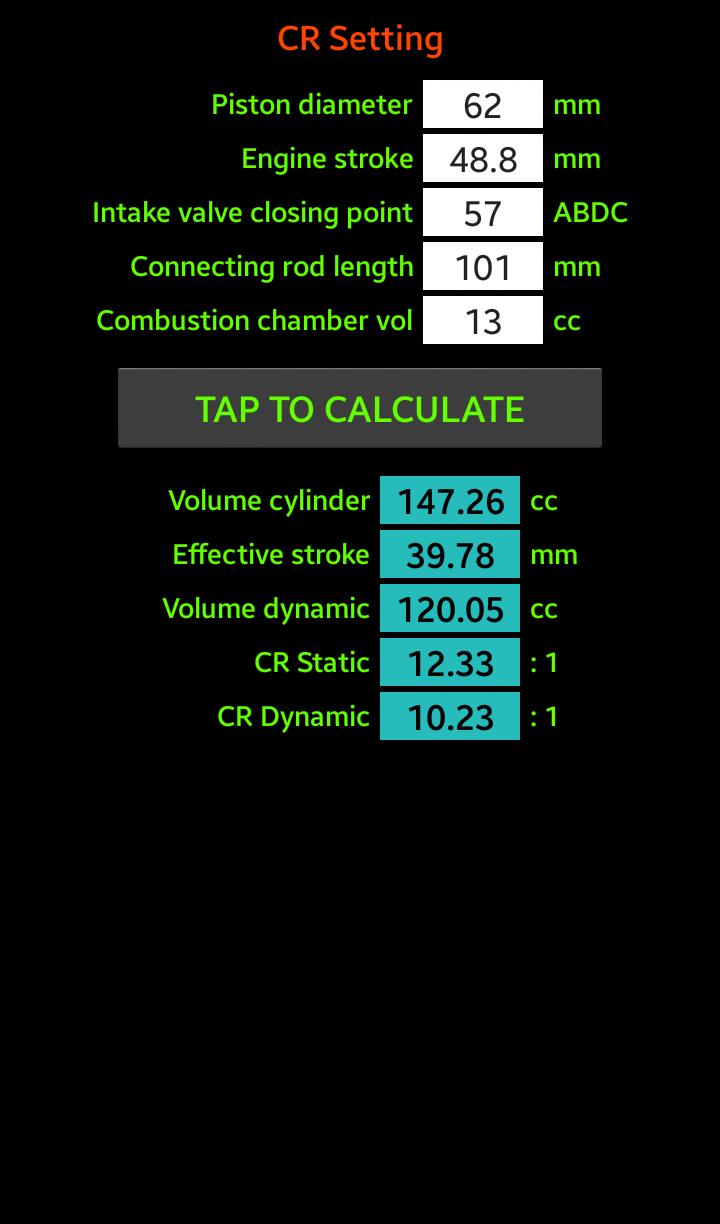This screenshot has height=1224, width=720.
Task: Tap the TAP TO CALCULATE button
Action: point(360,409)
